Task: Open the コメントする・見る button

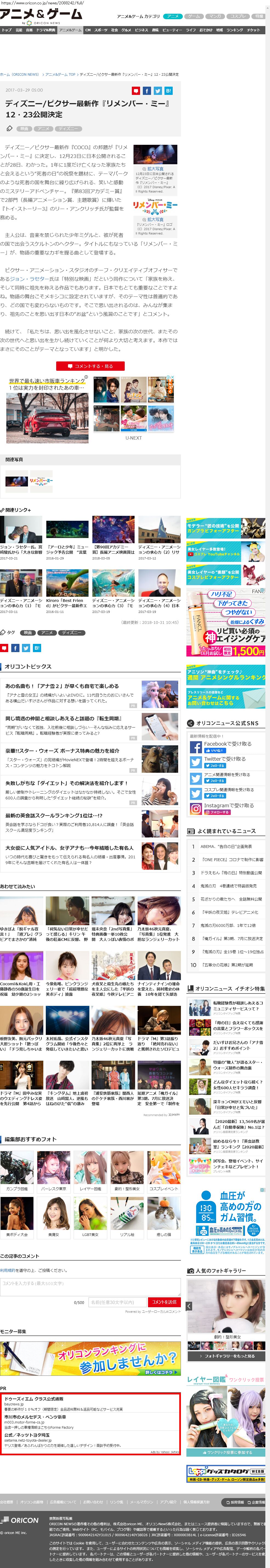Action: tap(90, 366)
